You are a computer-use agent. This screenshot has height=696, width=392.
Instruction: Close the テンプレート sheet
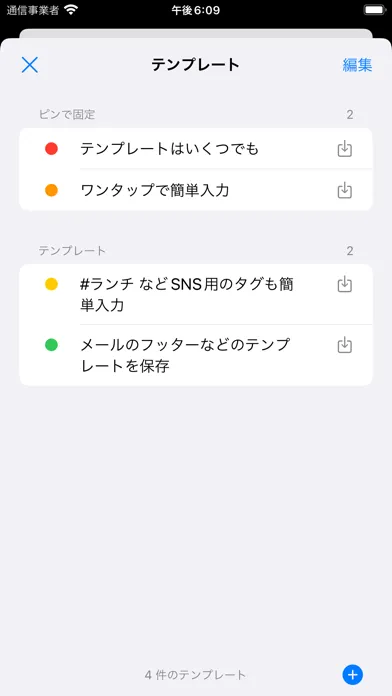[30, 65]
